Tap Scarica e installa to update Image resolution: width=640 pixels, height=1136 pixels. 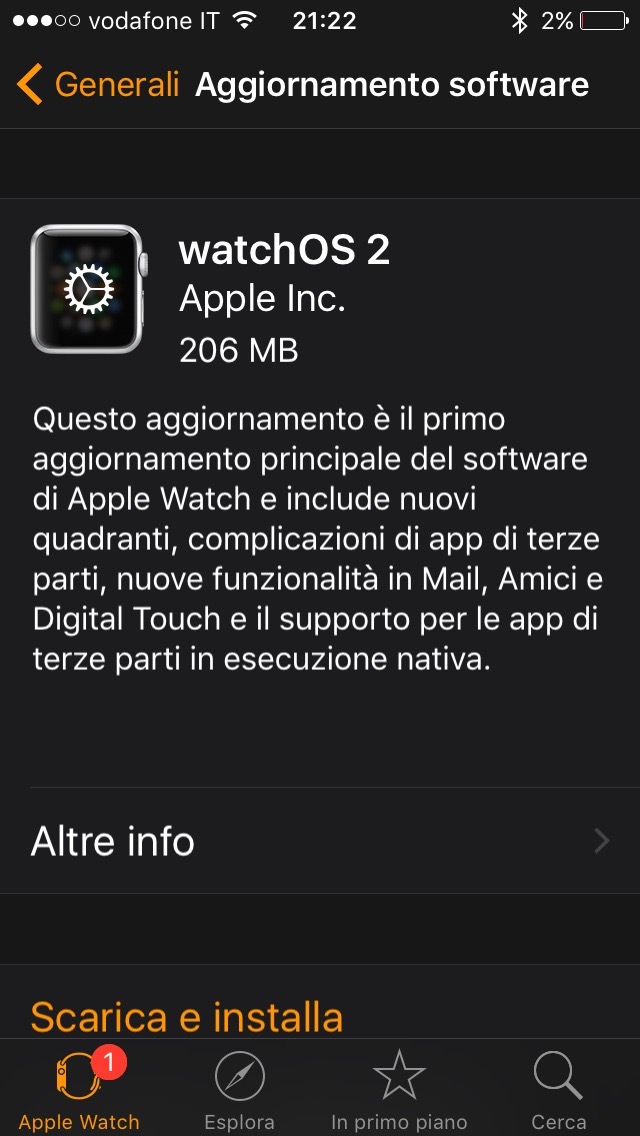tap(187, 1017)
